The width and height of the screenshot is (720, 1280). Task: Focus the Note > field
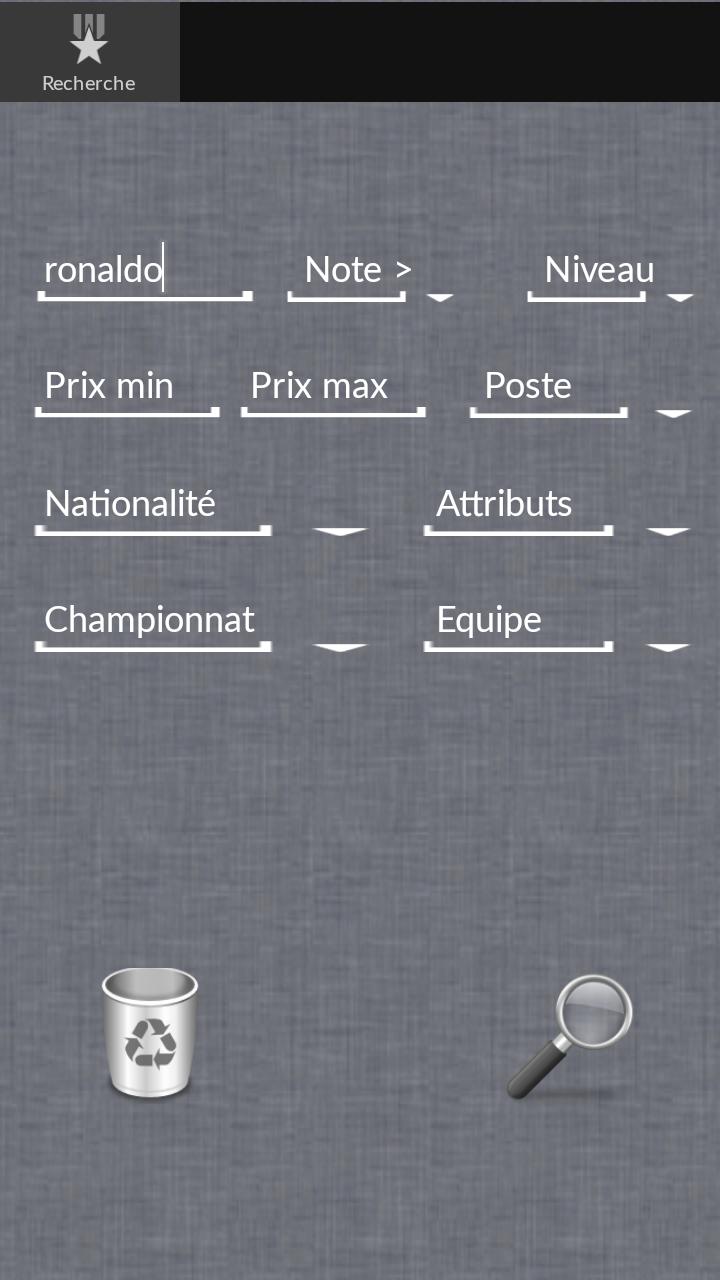(x=347, y=270)
